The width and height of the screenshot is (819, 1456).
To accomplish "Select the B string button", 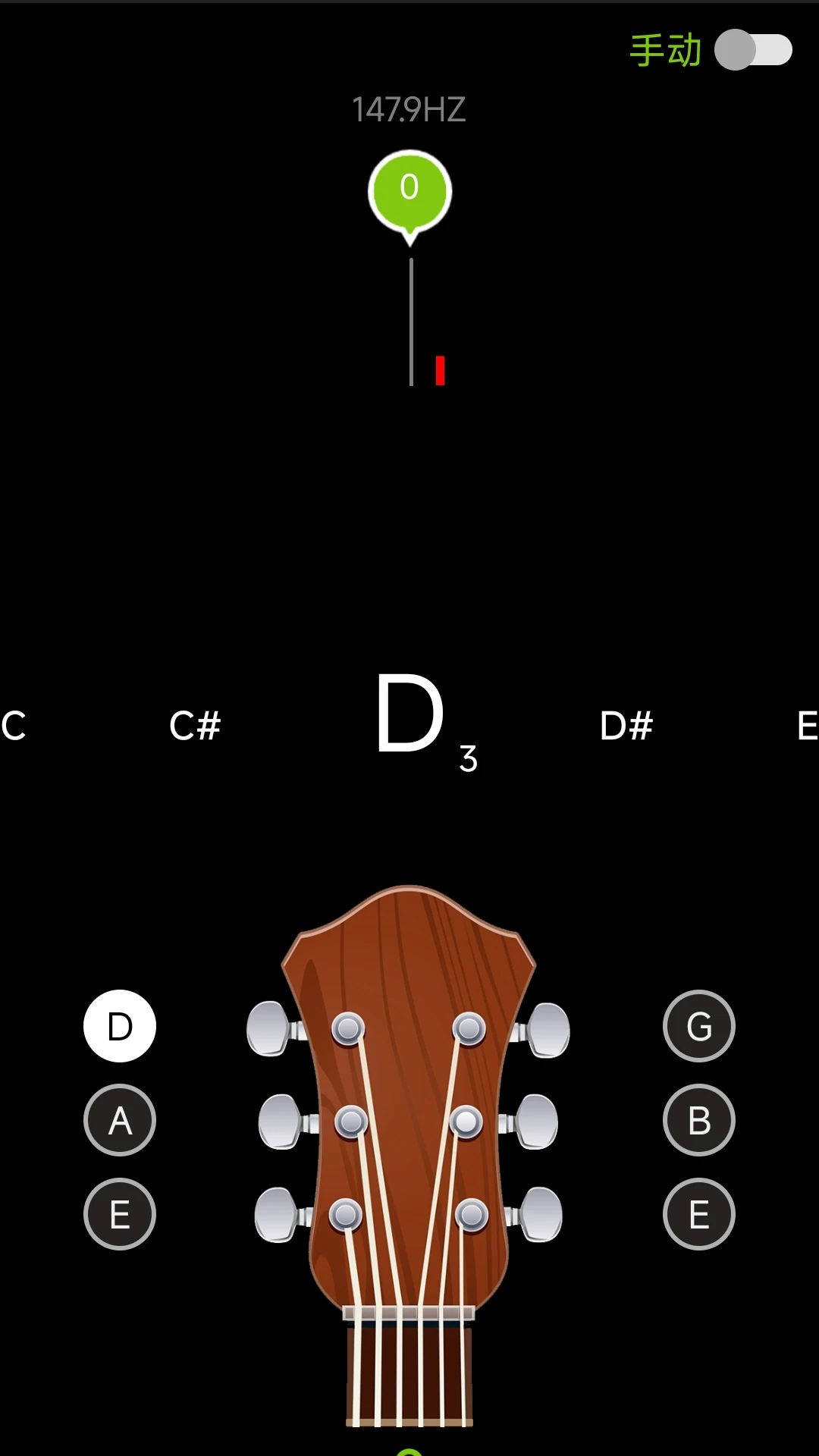I will pos(698,1120).
